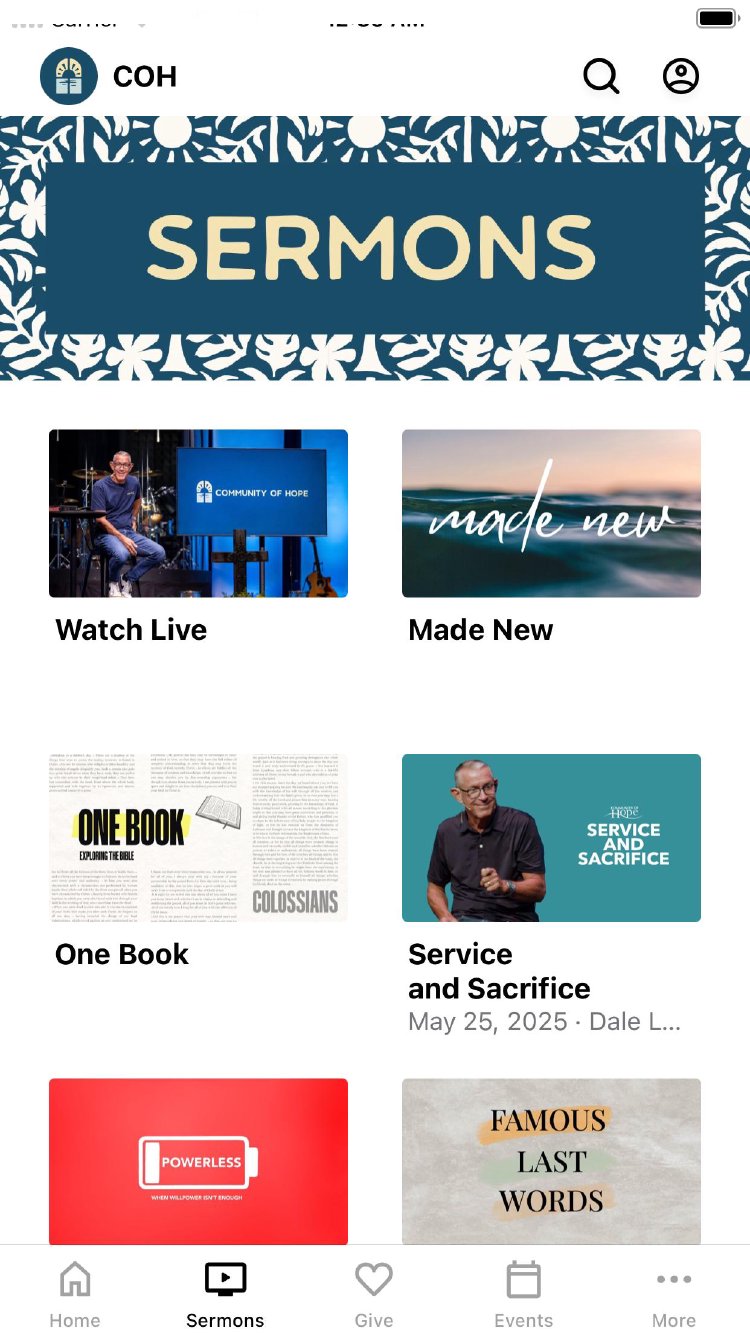This screenshot has height=1334, width=750.
Task: Open the Made New sermon series
Action: click(x=551, y=514)
